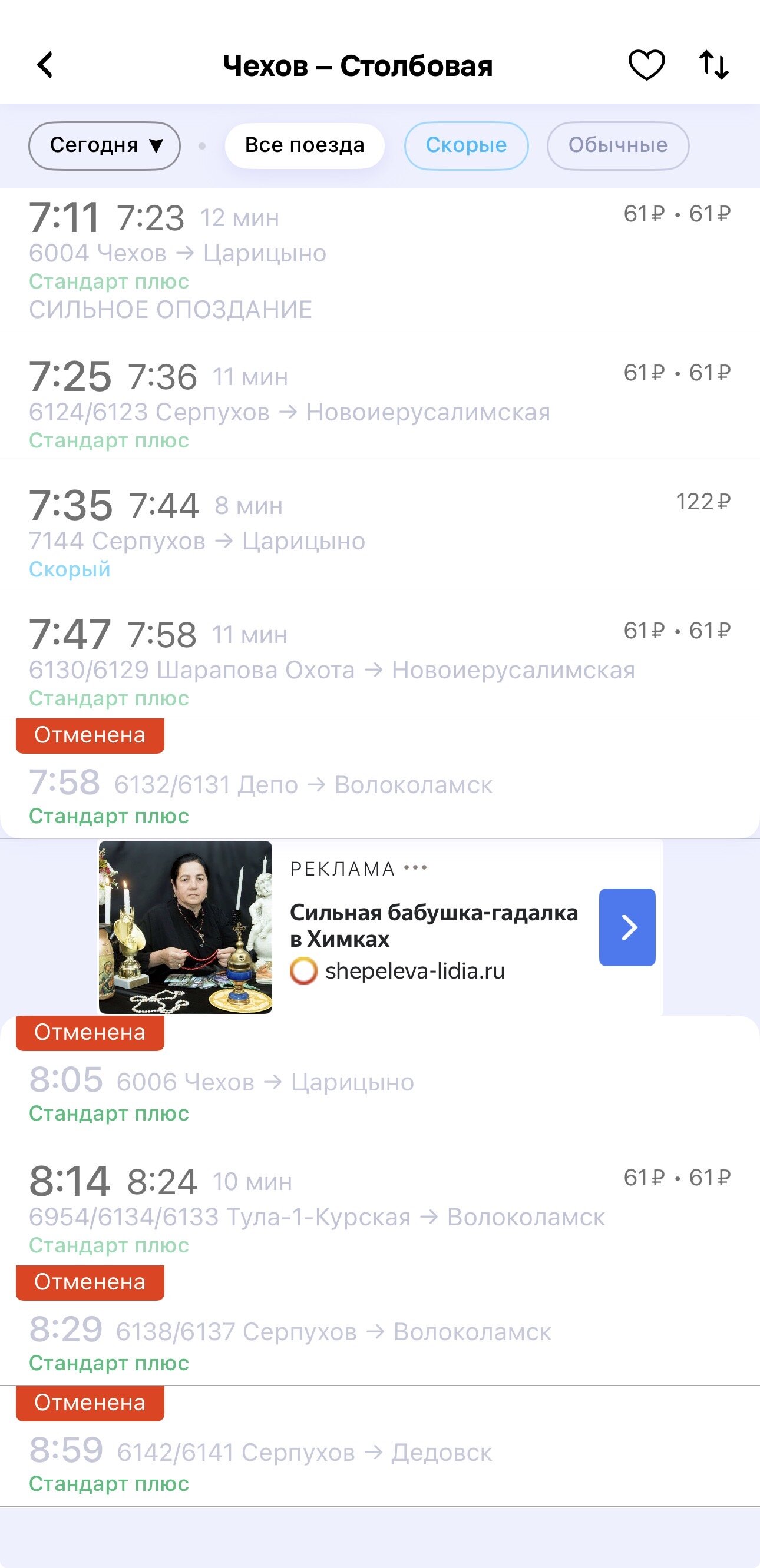
Task: Go back using the top-left arrow
Action: 46,65
